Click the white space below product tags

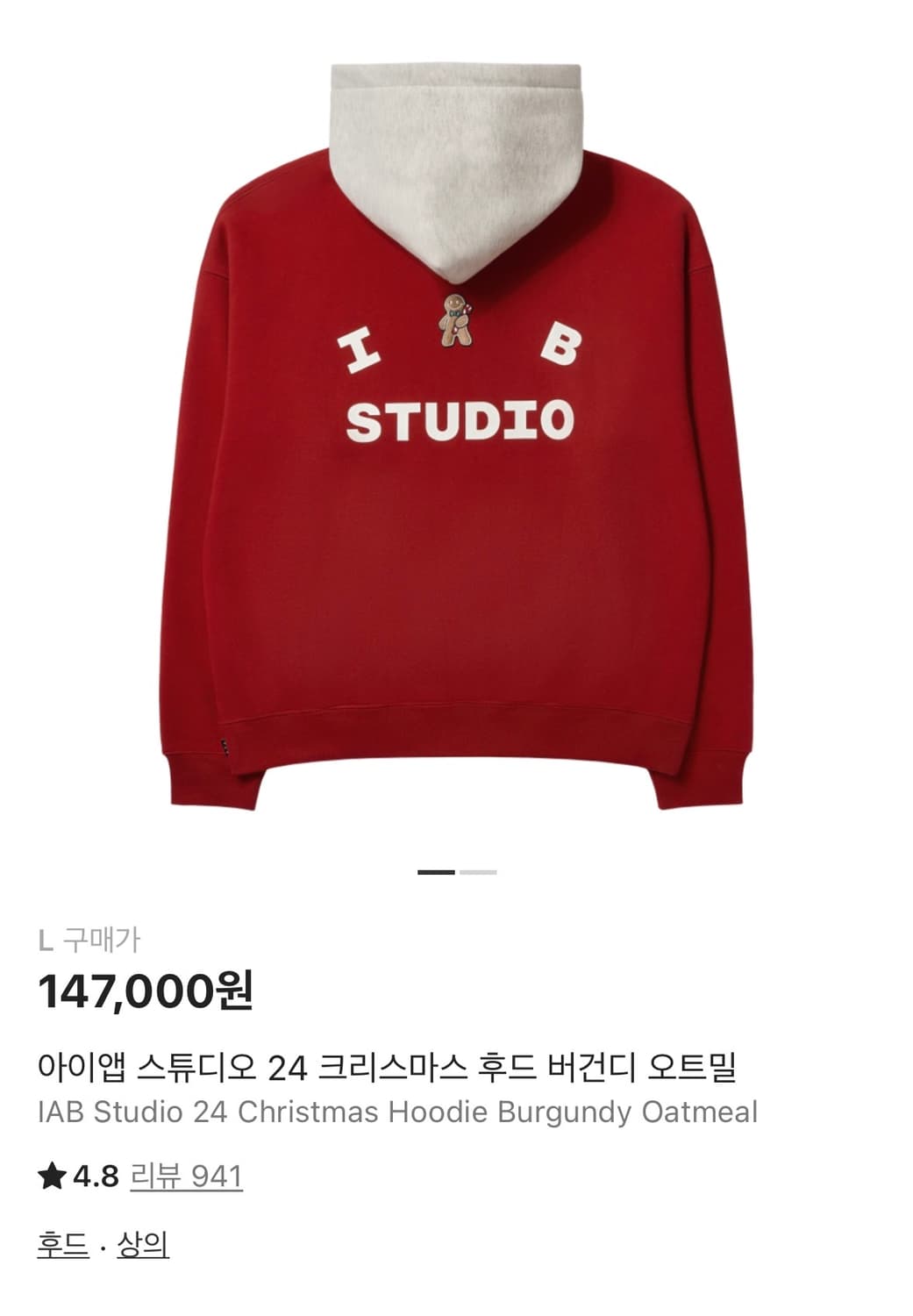click(456, 1290)
